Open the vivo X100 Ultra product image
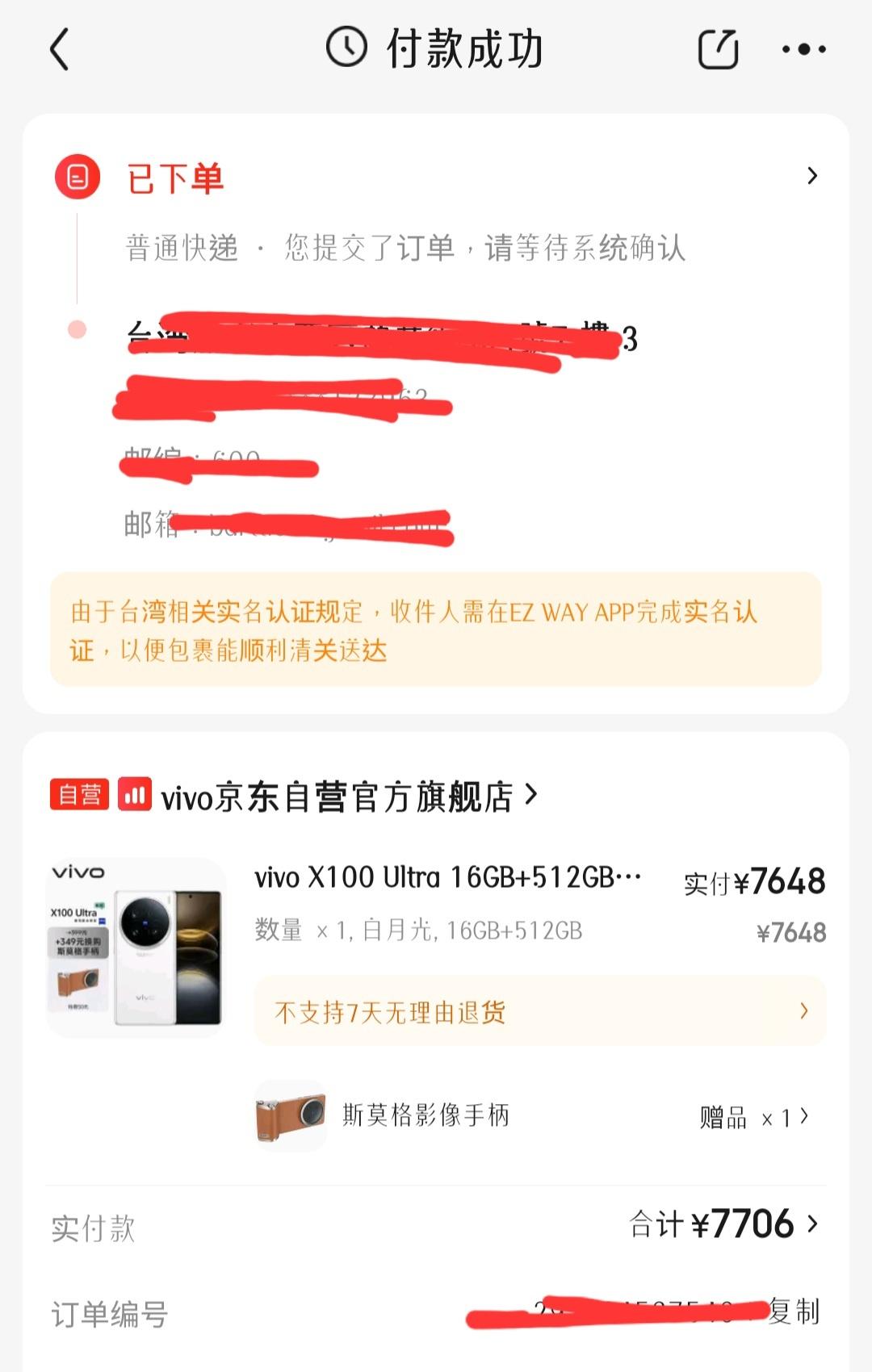Image resolution: width=872 pixels, height=1372 pixels. click(136, 947)
